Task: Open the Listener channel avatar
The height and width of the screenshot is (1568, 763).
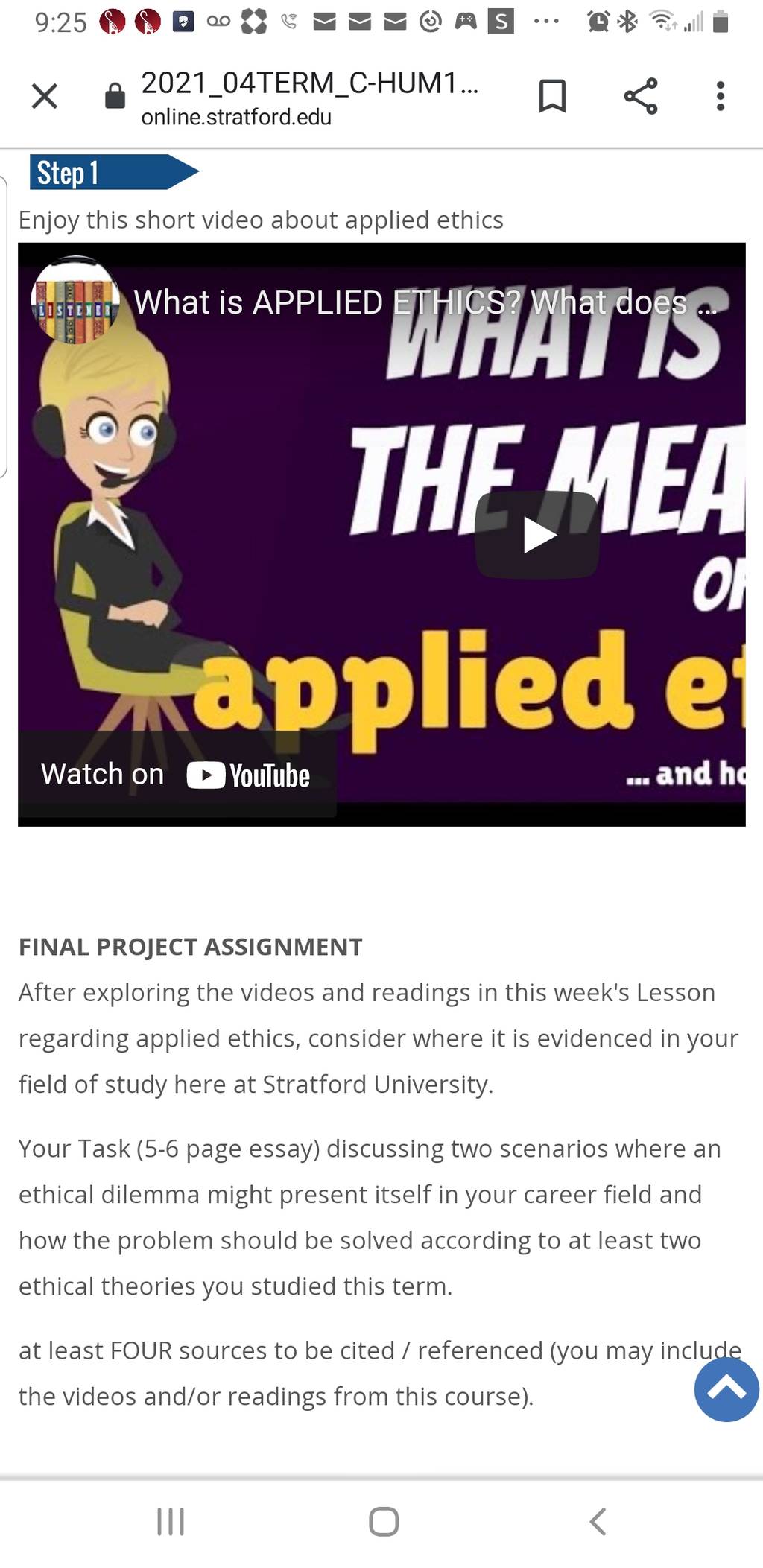Action: pyautogui.click(x=75, y=300)
